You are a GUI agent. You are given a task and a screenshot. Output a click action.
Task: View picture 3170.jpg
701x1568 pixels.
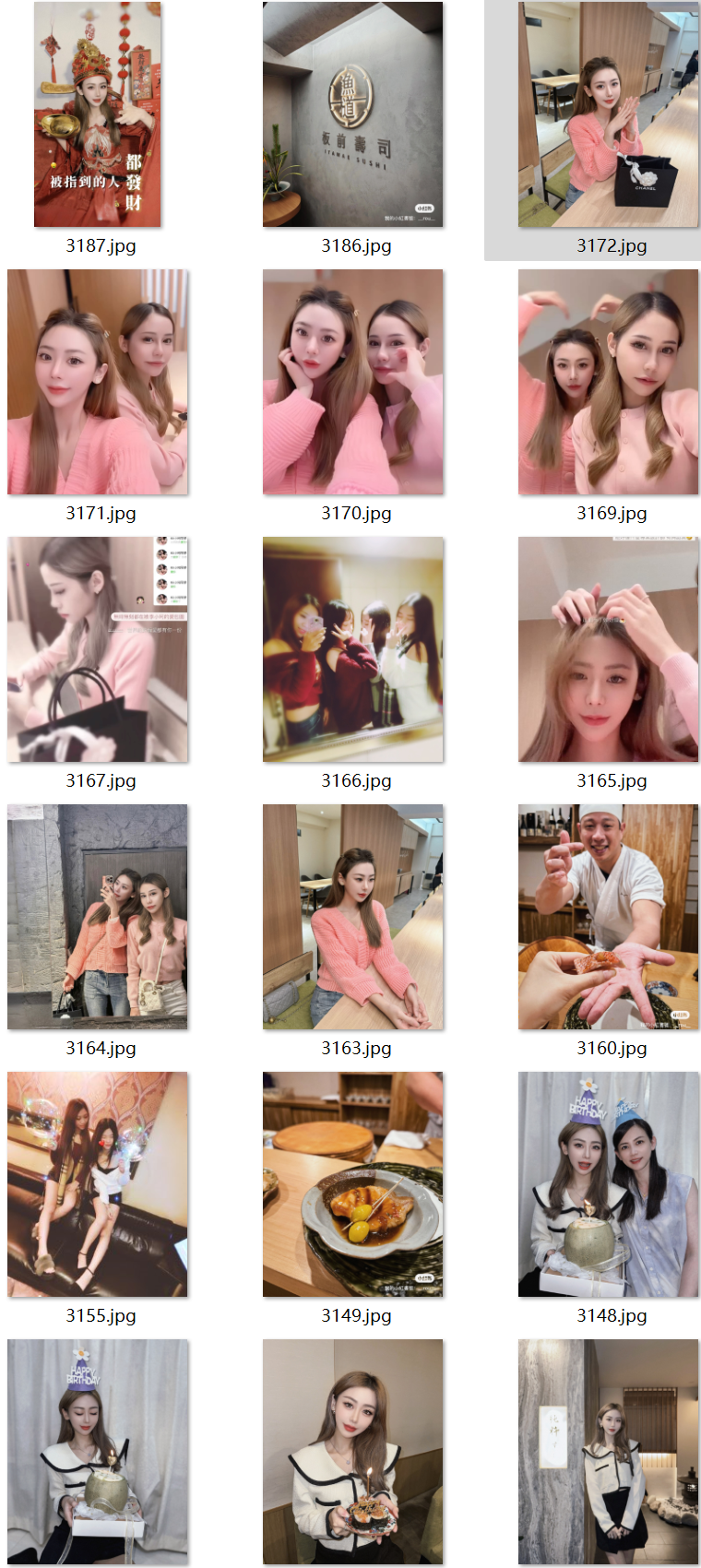click(x=353, y=382)
